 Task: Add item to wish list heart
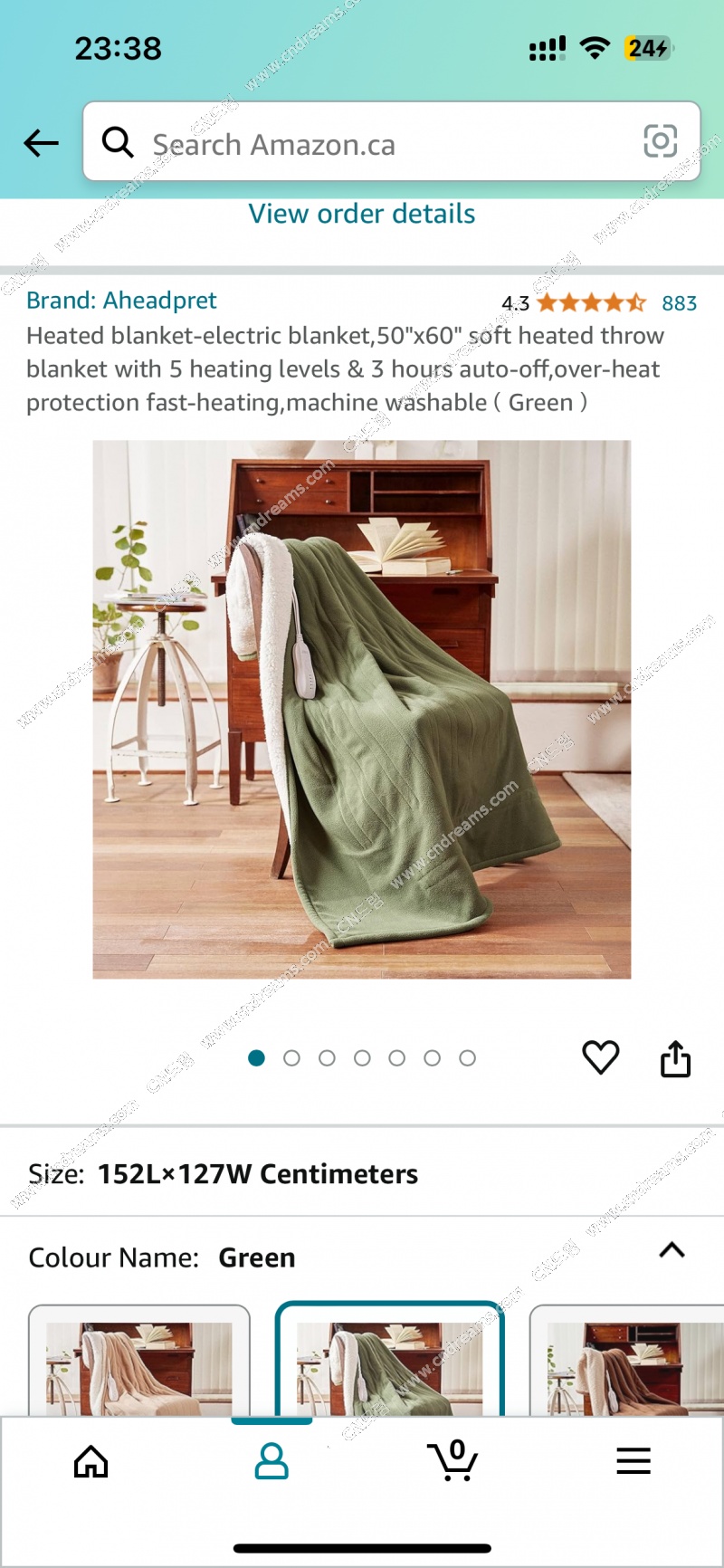pyautogui.click(x=600, y=1057)
